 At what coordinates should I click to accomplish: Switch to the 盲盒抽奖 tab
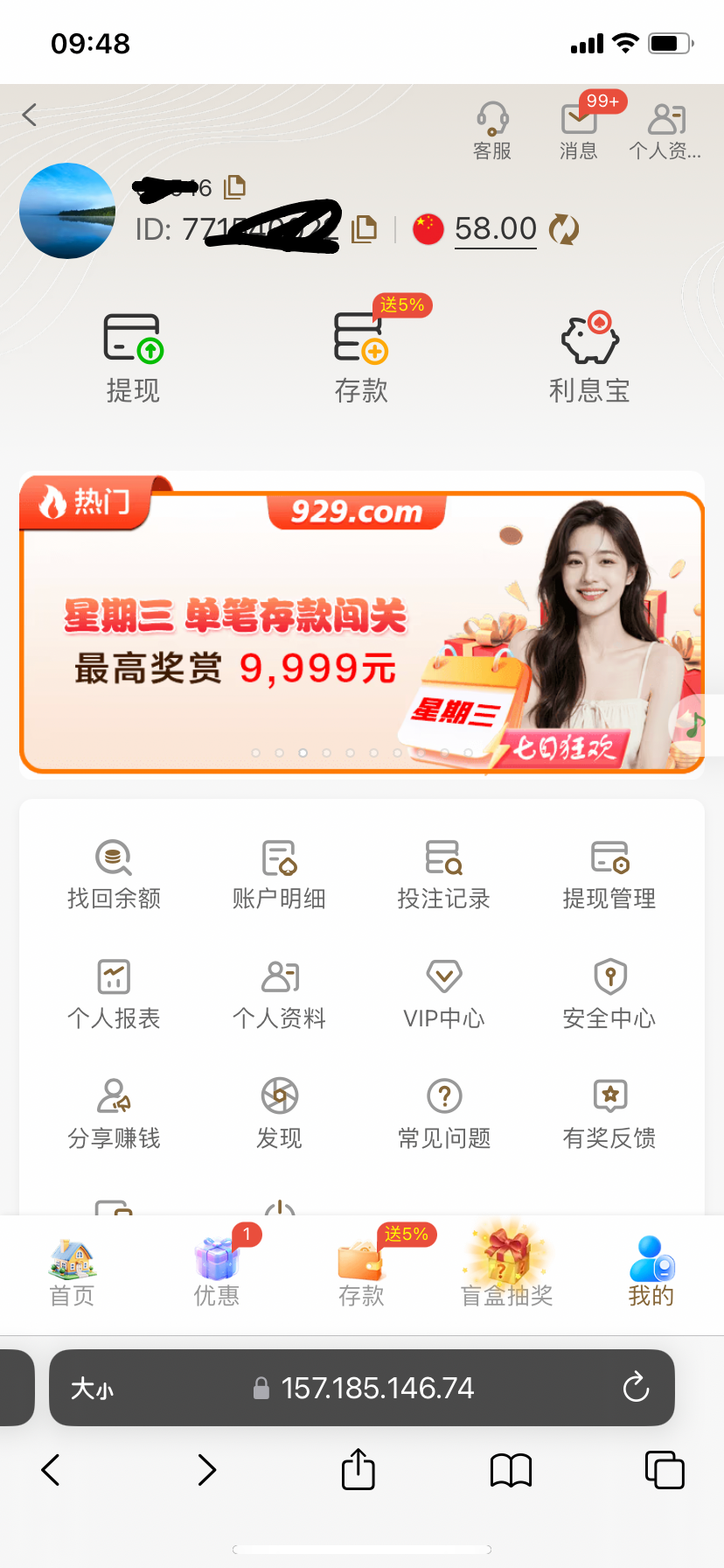tap(507, 1273)
